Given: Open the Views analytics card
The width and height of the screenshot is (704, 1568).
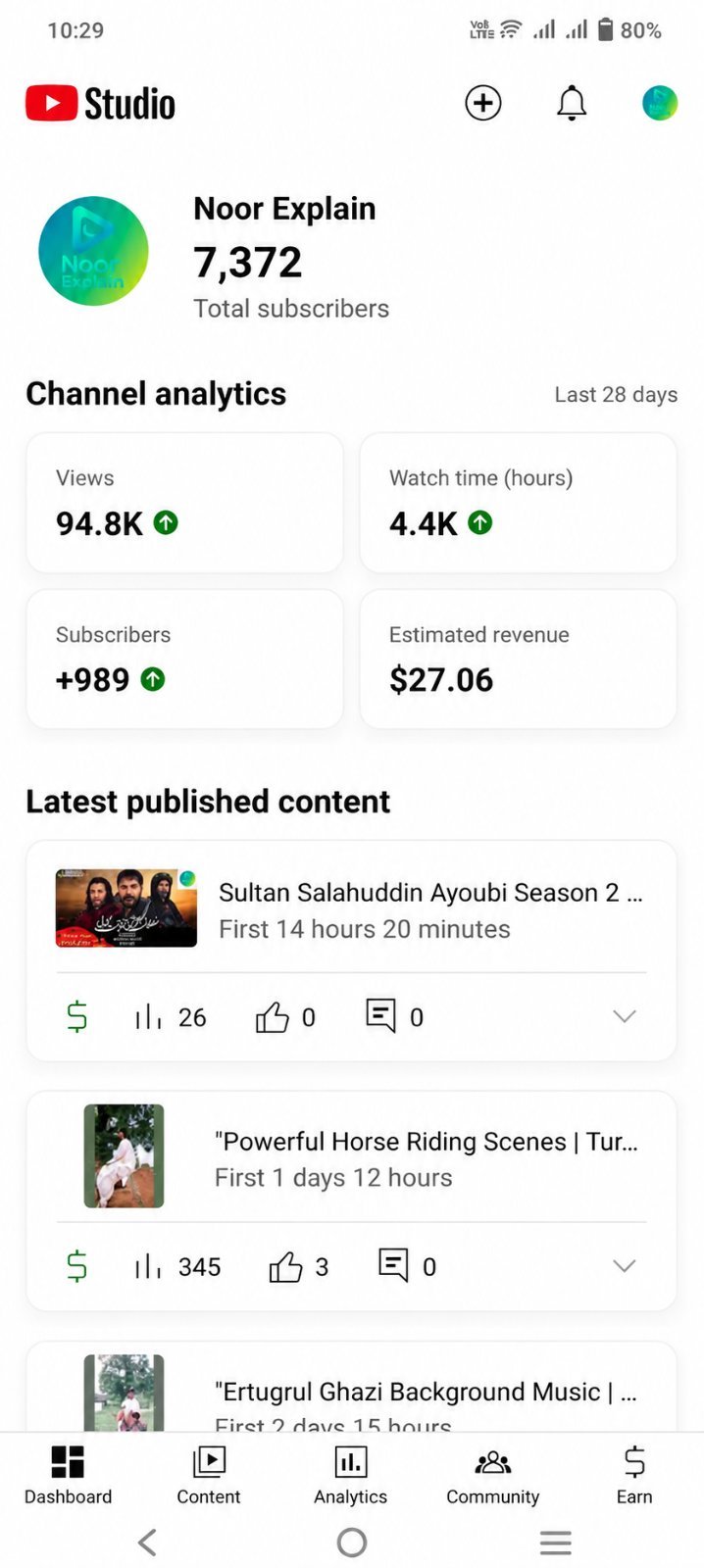Looking at the screenshot, I should 185,503.
